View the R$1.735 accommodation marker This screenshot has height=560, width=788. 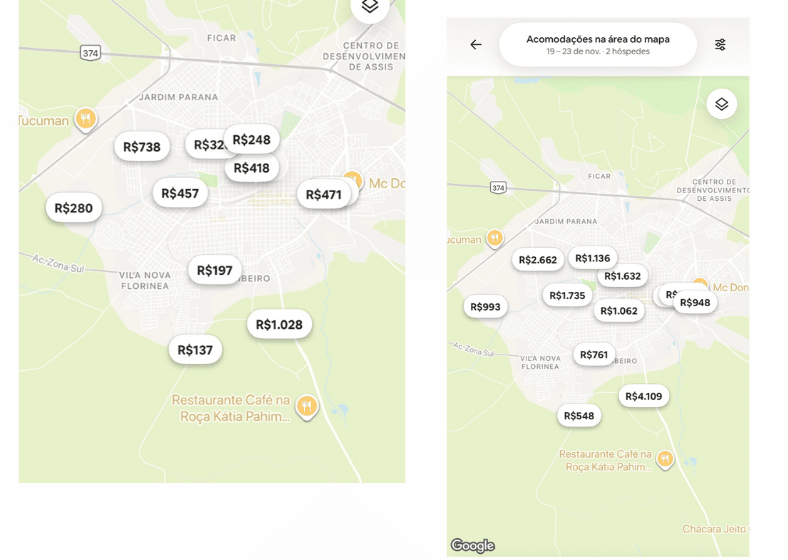click(567, 295)
